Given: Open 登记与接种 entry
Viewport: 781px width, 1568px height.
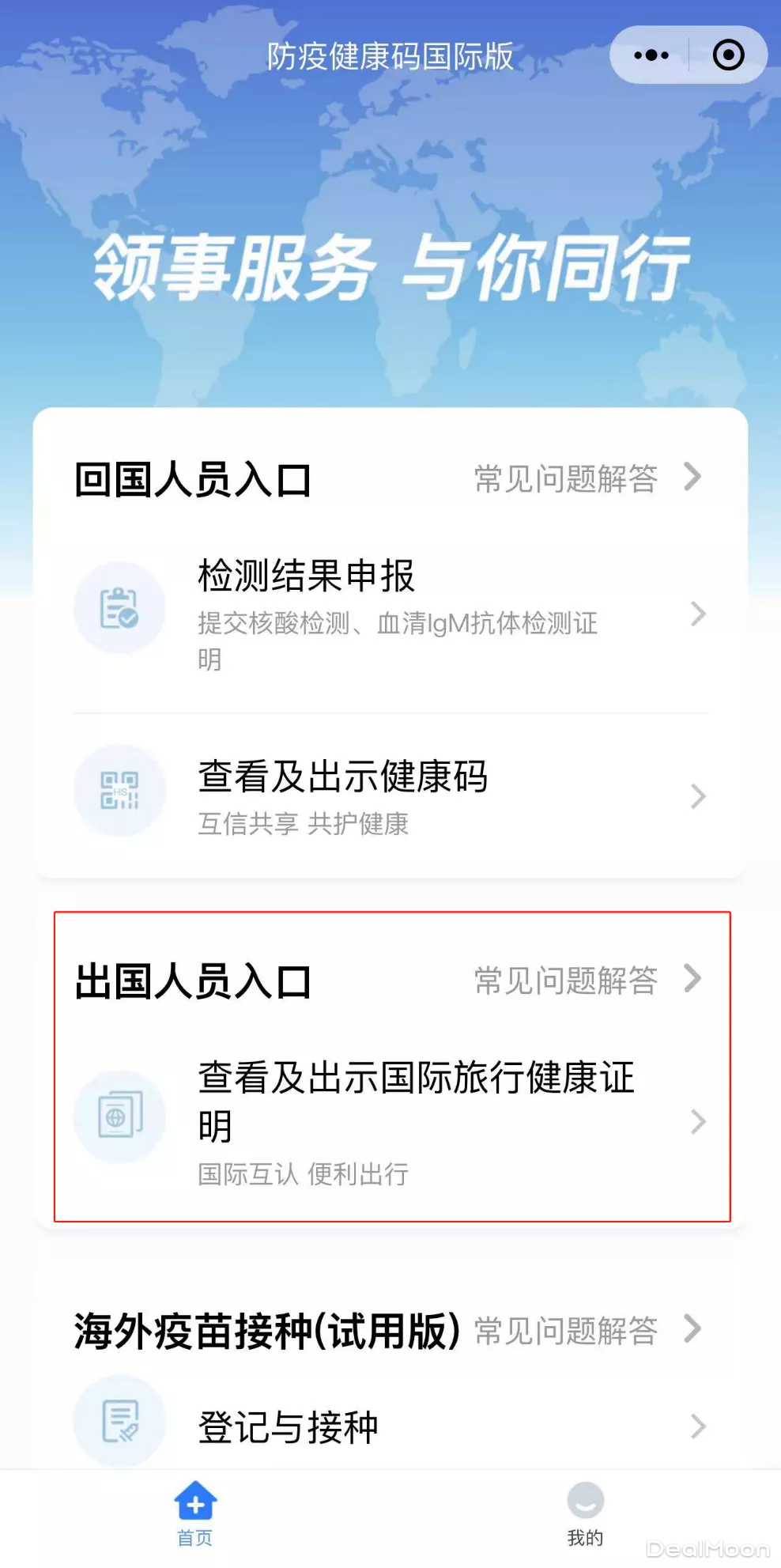Looking at the screenshot, I should (390, 1426).
